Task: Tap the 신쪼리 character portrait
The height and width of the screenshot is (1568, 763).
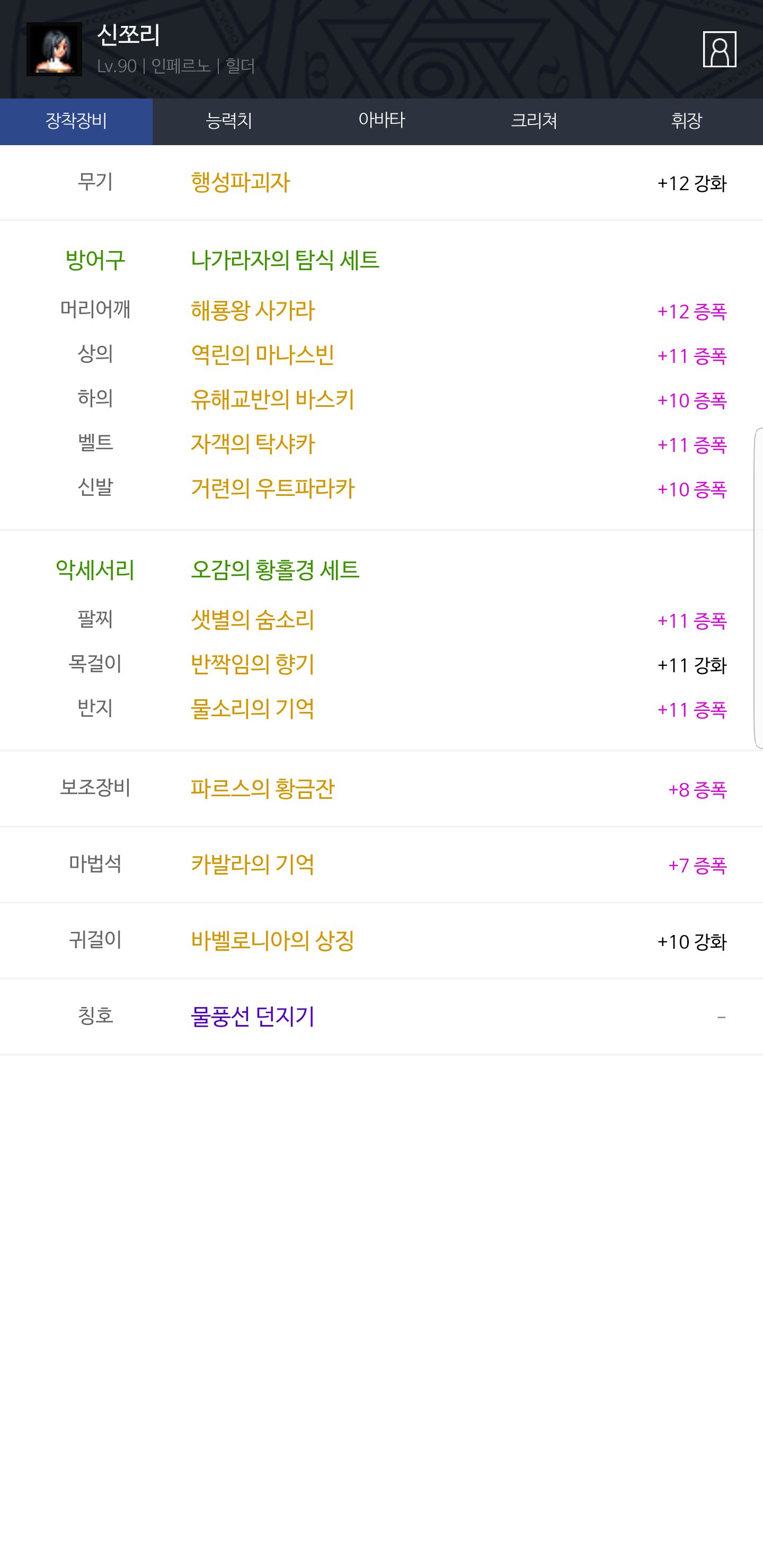Action: tap(54, 49)
